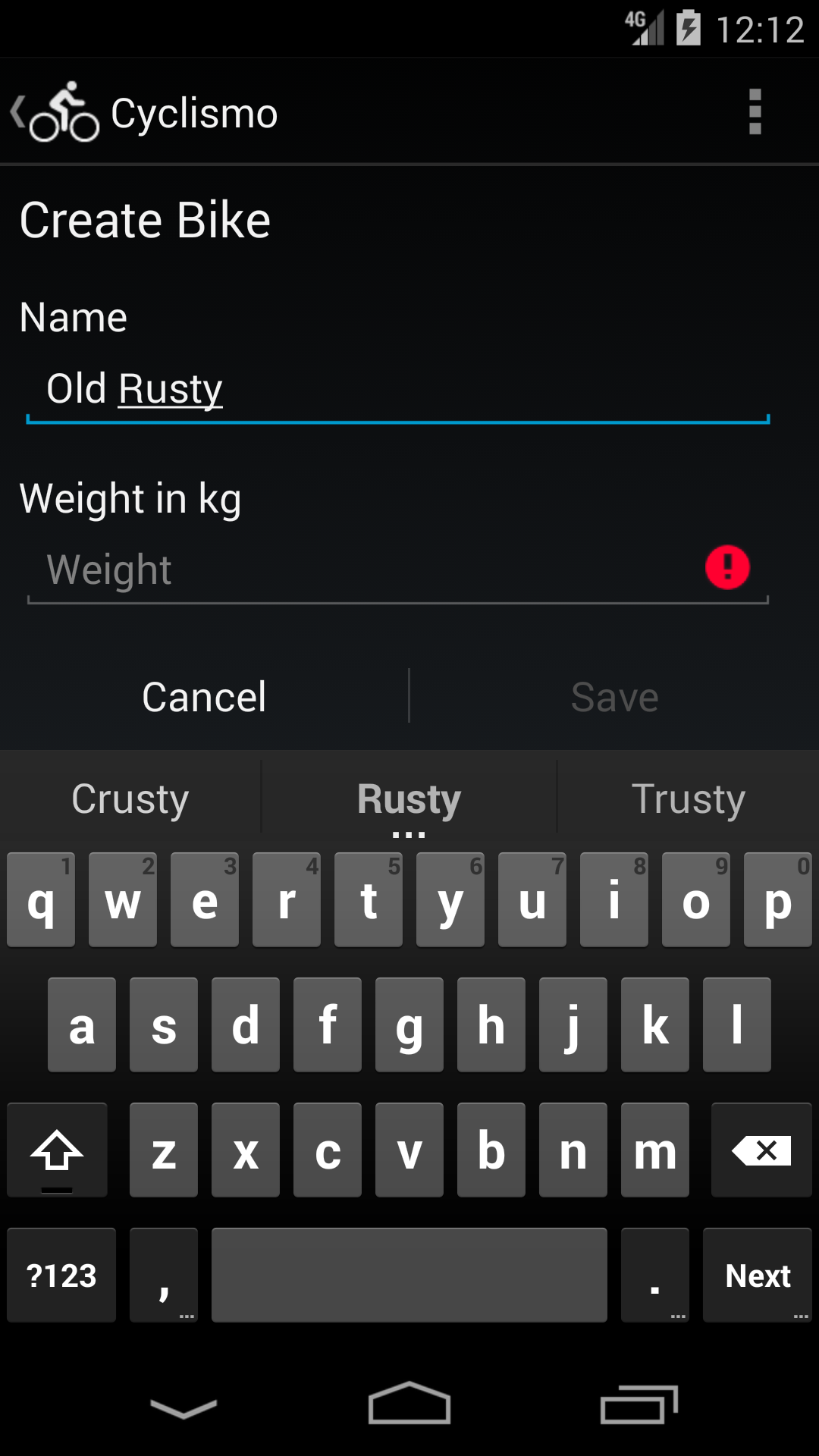819x1456 pixels.
Task: Pick the 'Trusty' suggestion
Action: click(x=688, y=799)
